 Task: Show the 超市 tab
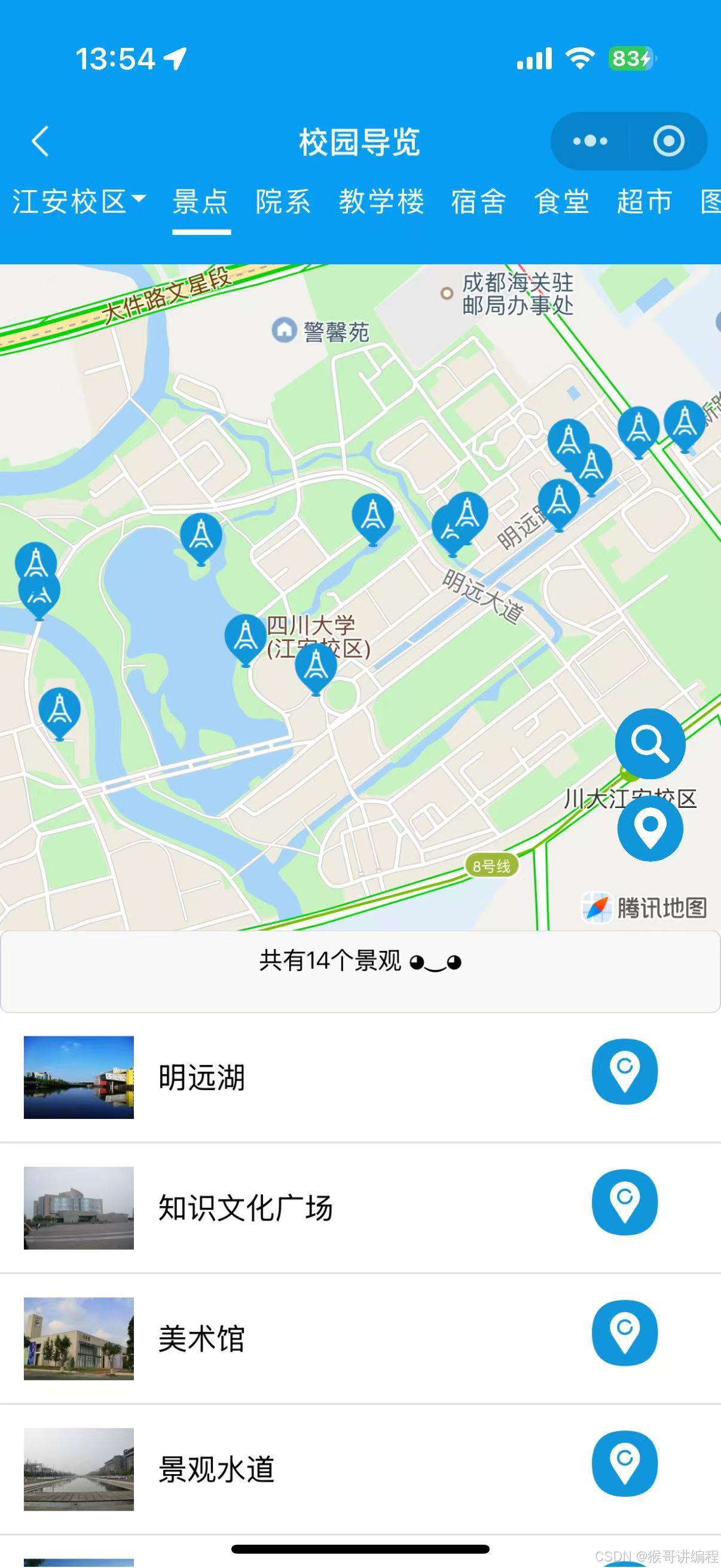click(x=644, y=201)
